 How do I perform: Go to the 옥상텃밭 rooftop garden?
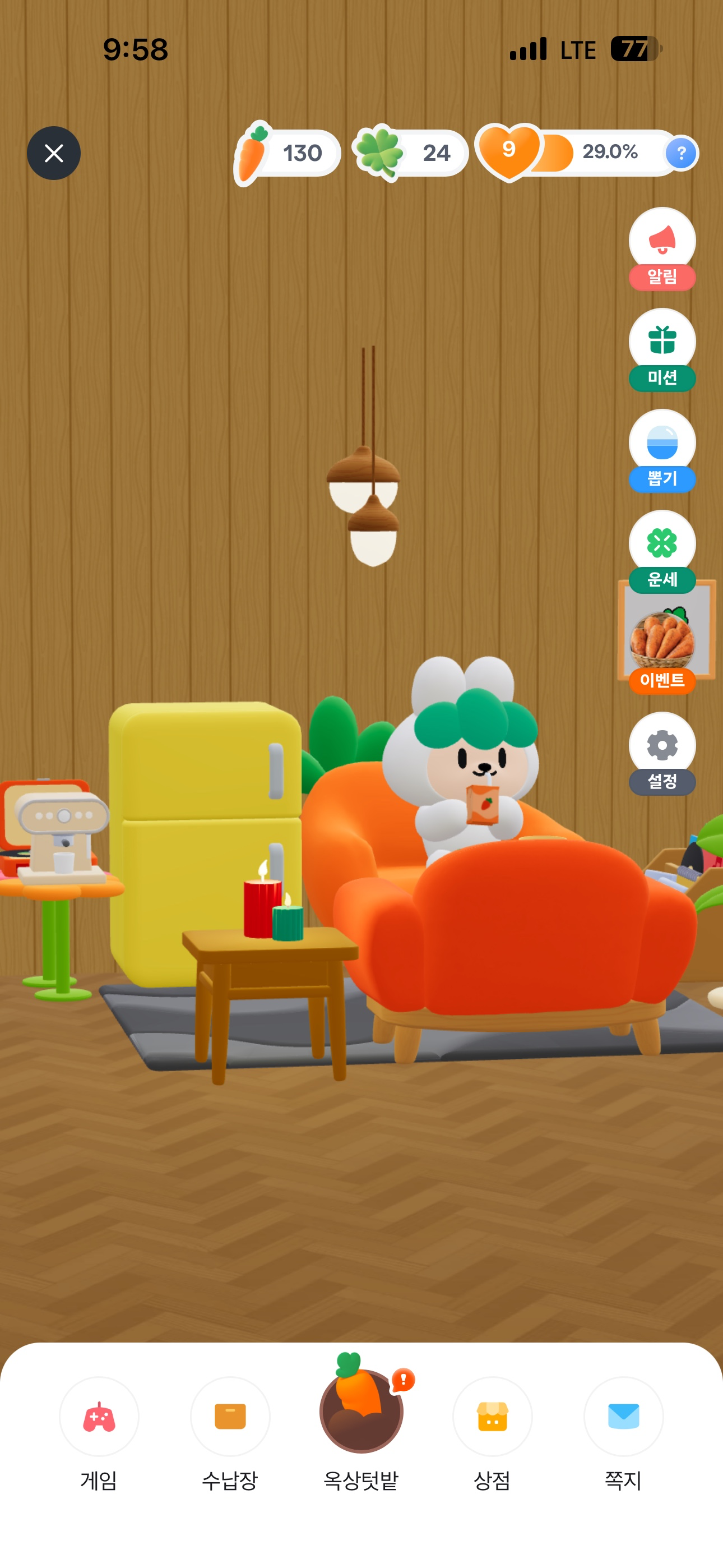(361, 1412)
